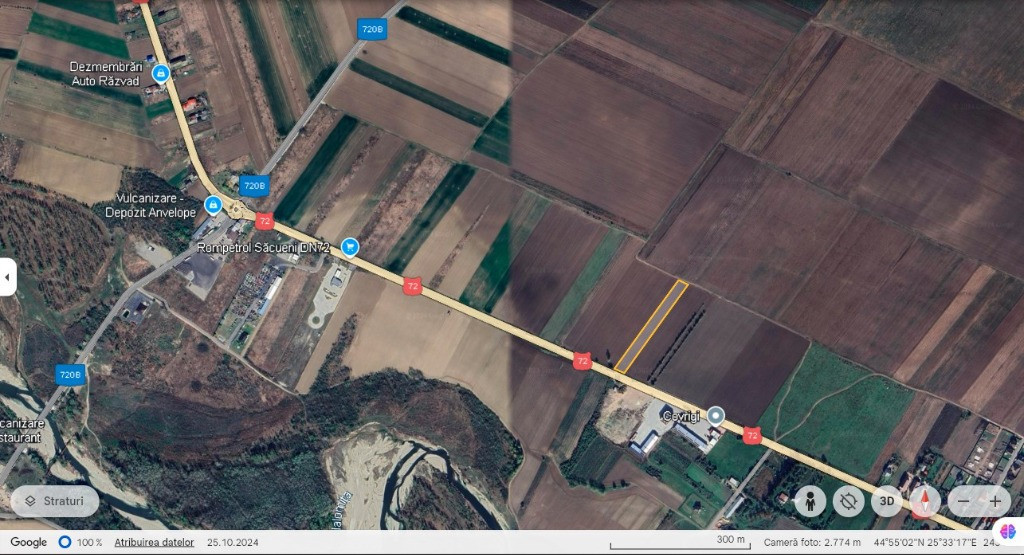Viewport: 1024px width, 555px height.
Task: Open the Rompetrol Săcueni DN72 place marker
Action: pos(349,246)
